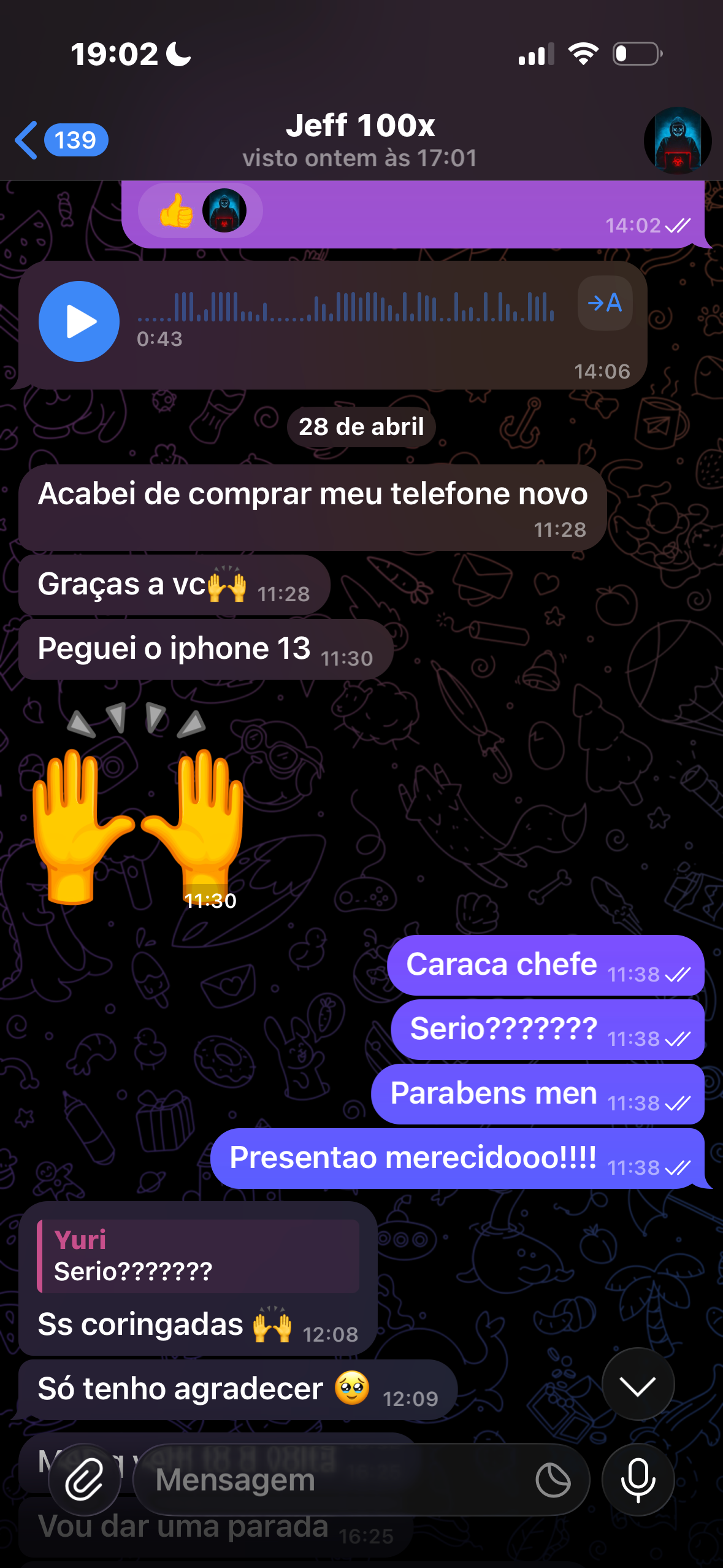Open Jeff 100x chat info header
Viewport: 723px width, 1568px height.
(x=361, y=140)
